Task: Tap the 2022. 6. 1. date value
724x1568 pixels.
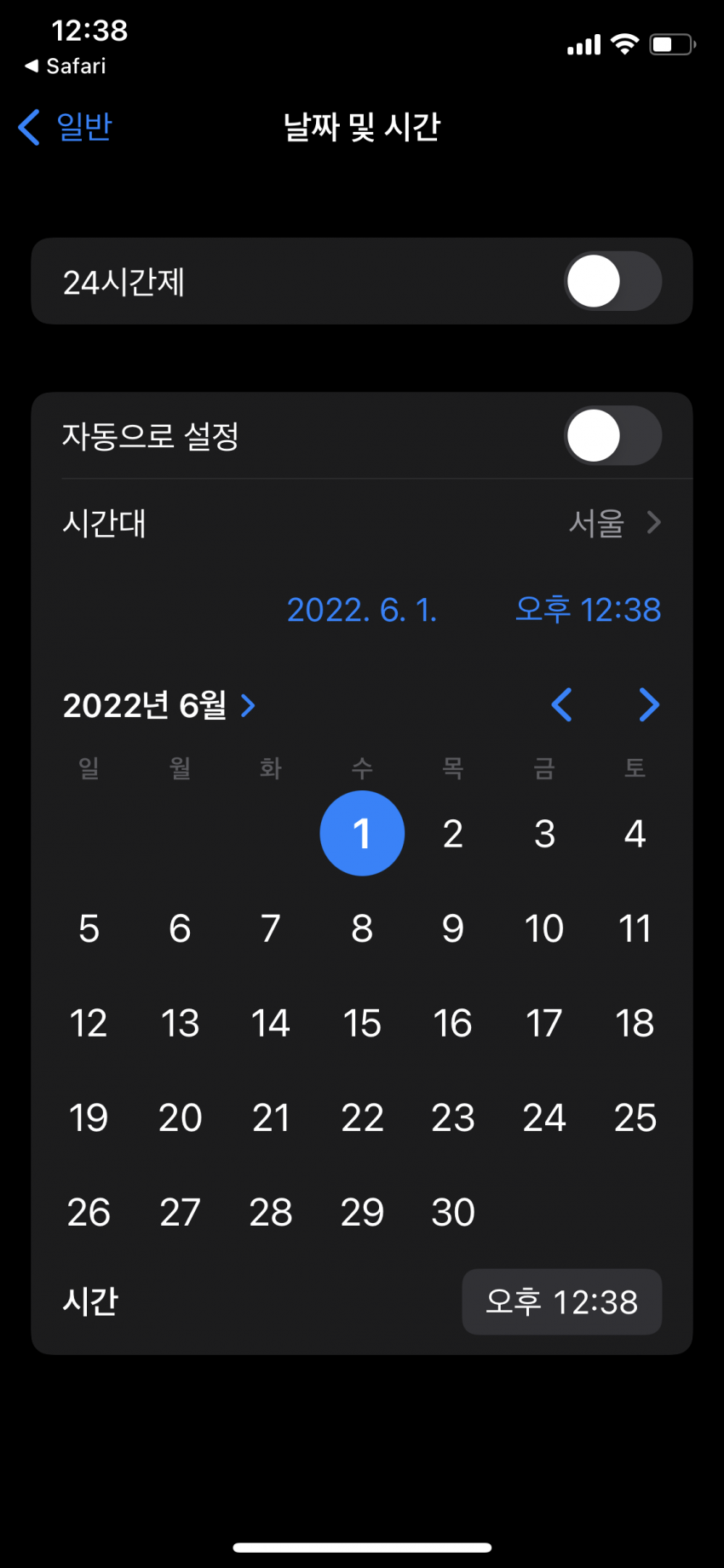Action: [362, 610]
